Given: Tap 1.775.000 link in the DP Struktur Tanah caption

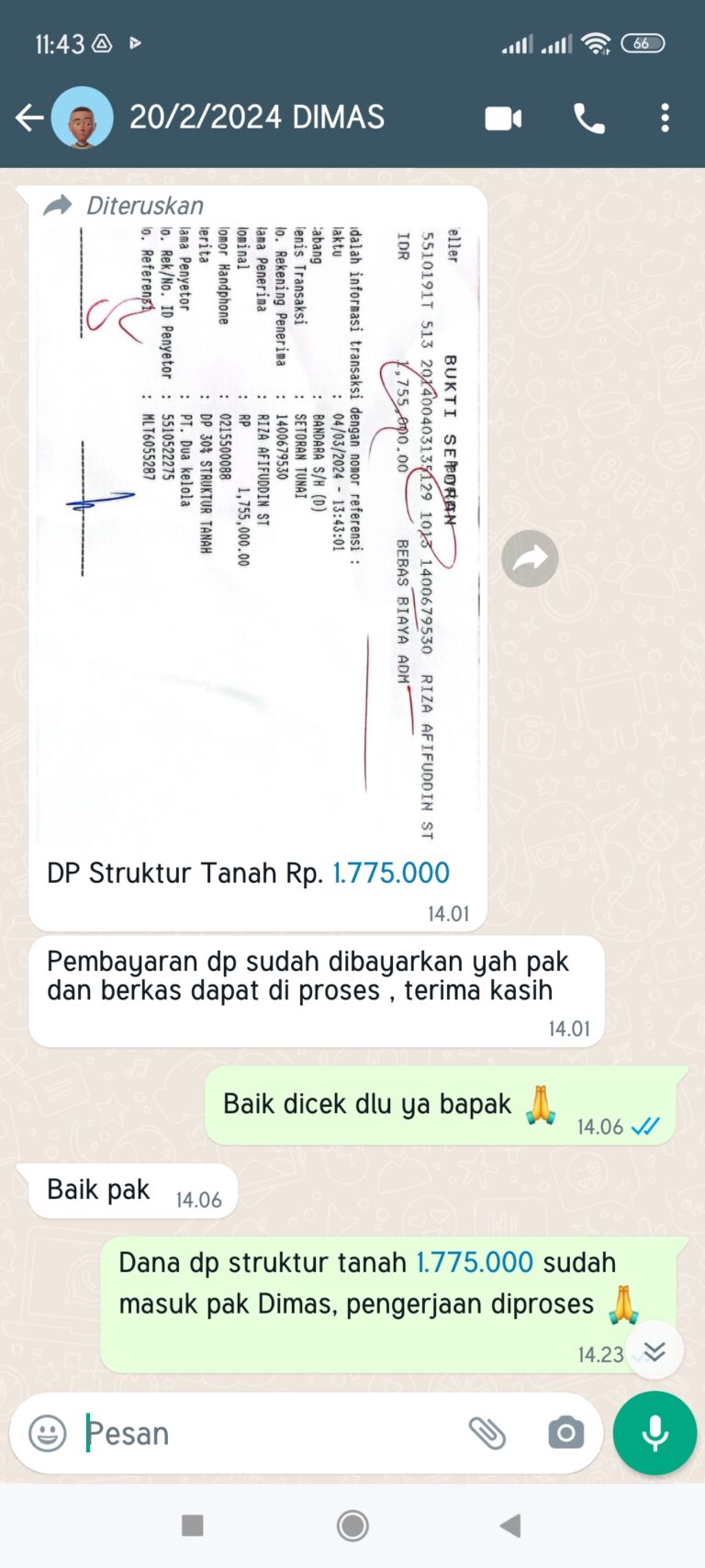Looking at the screenshot, I should pyautogui.click(x=391, y=873).
